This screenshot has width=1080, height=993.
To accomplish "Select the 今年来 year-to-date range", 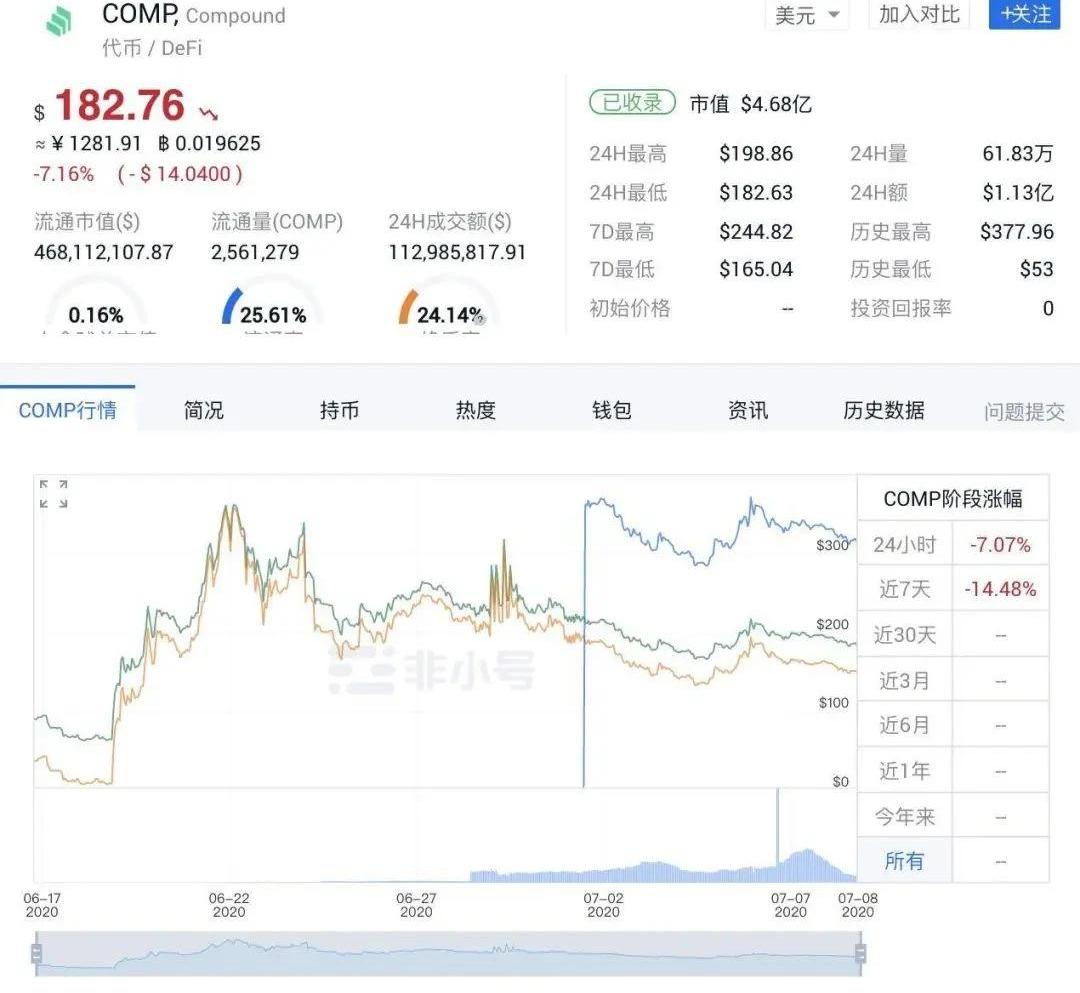I will [x=904, y=816].
